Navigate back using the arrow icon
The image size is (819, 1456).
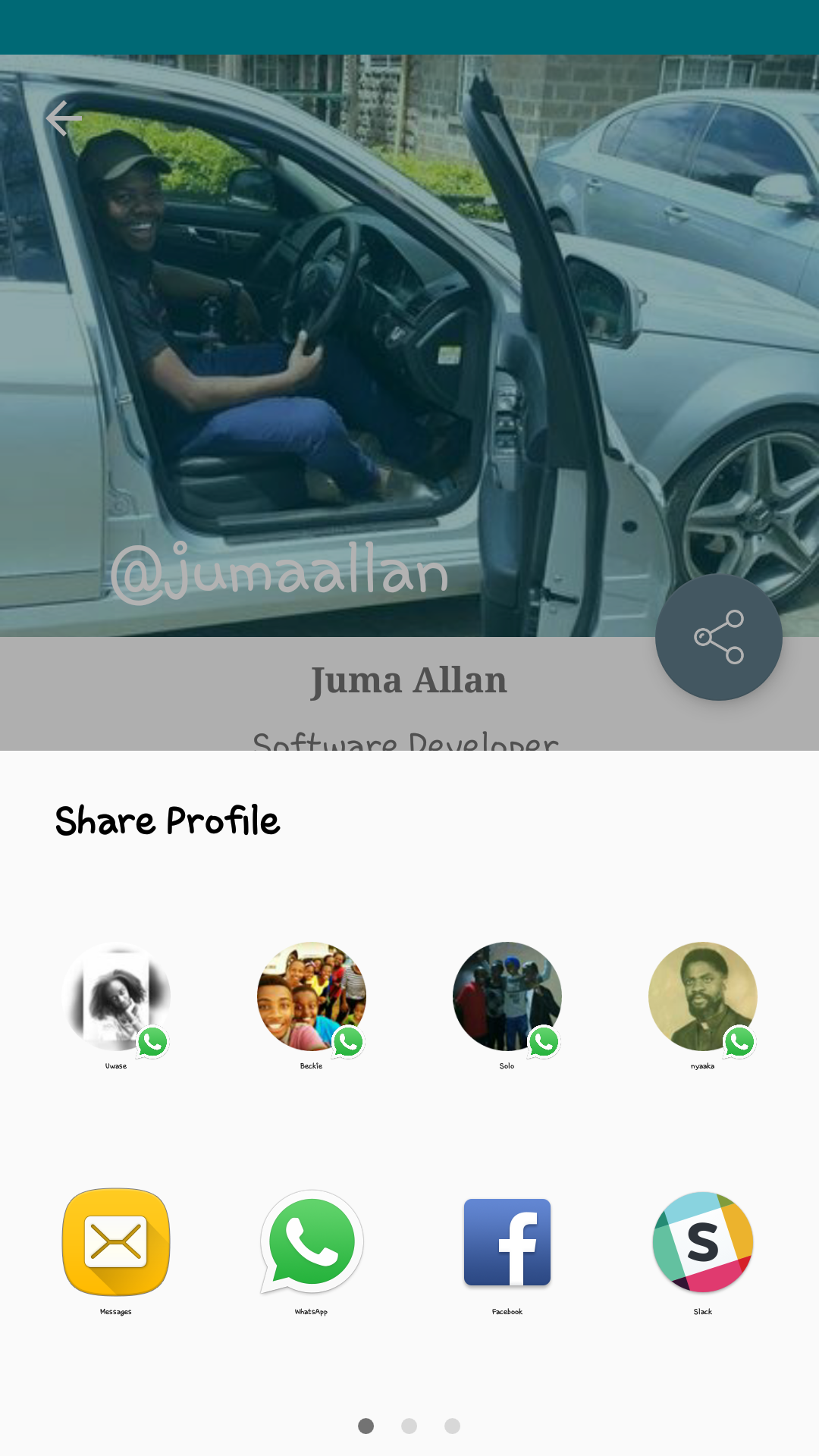[x=64, y=118]
